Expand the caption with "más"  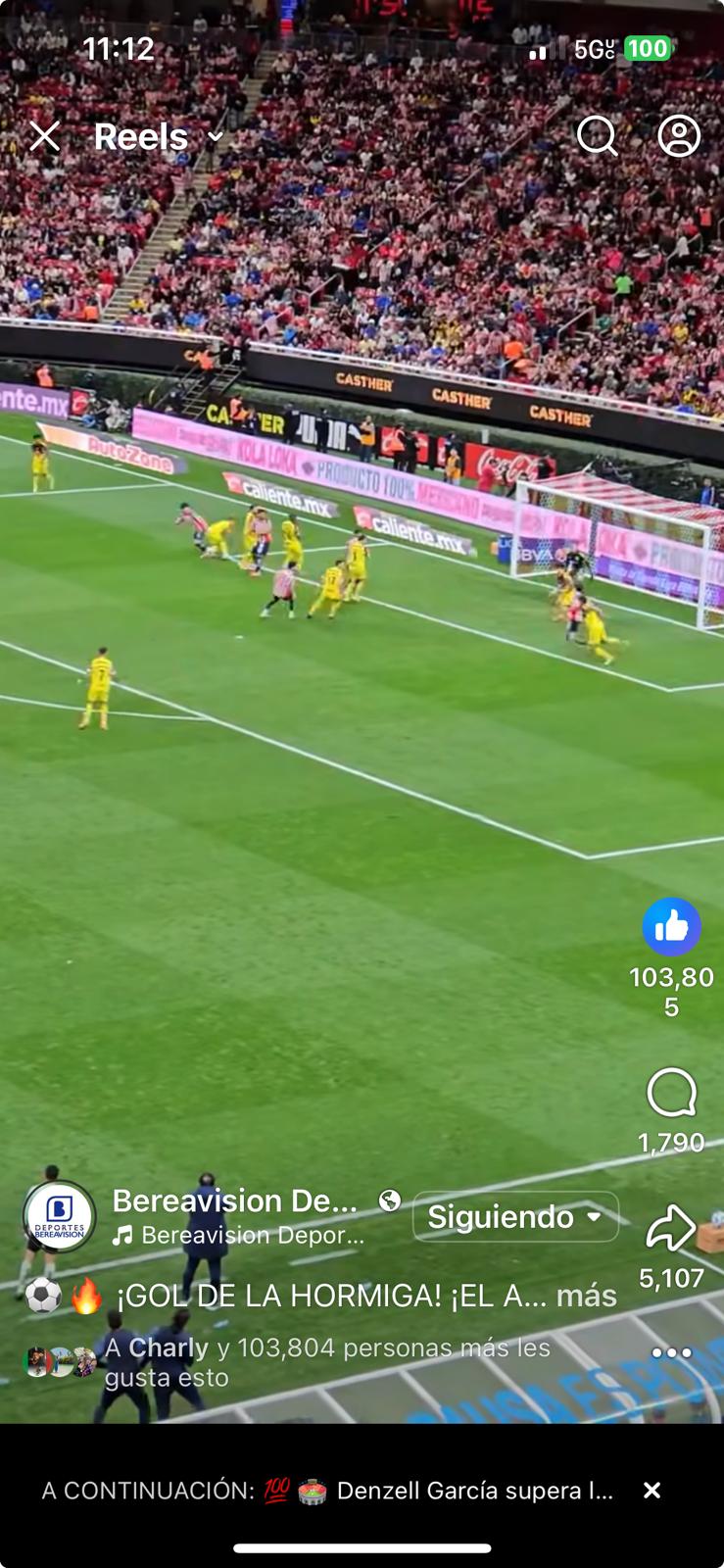(586, 1296)
